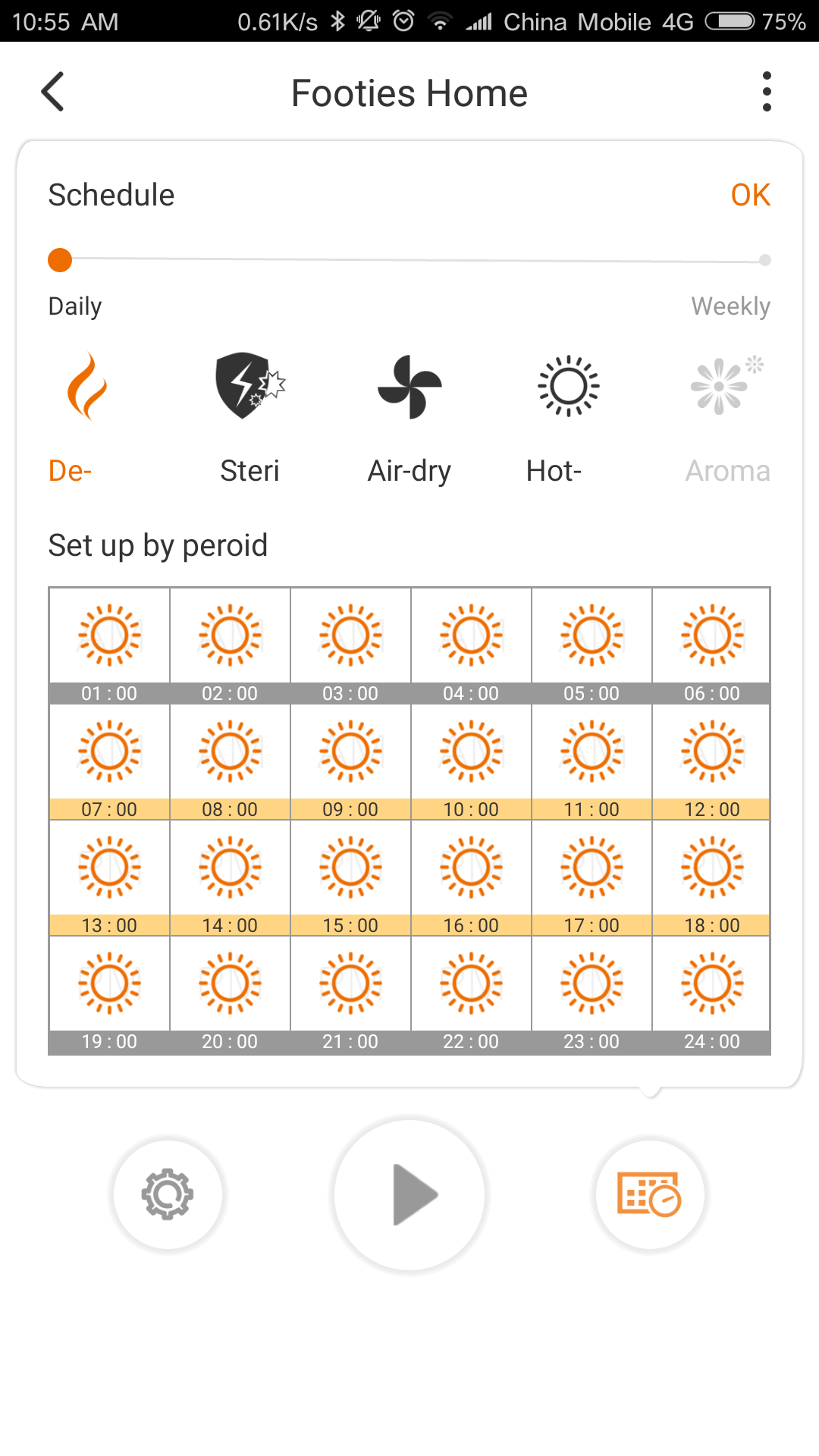This screenshot has width=819, height=1456.
Task: Toggle the 06 : 00 time slot
Action: [x=712, y=645]
